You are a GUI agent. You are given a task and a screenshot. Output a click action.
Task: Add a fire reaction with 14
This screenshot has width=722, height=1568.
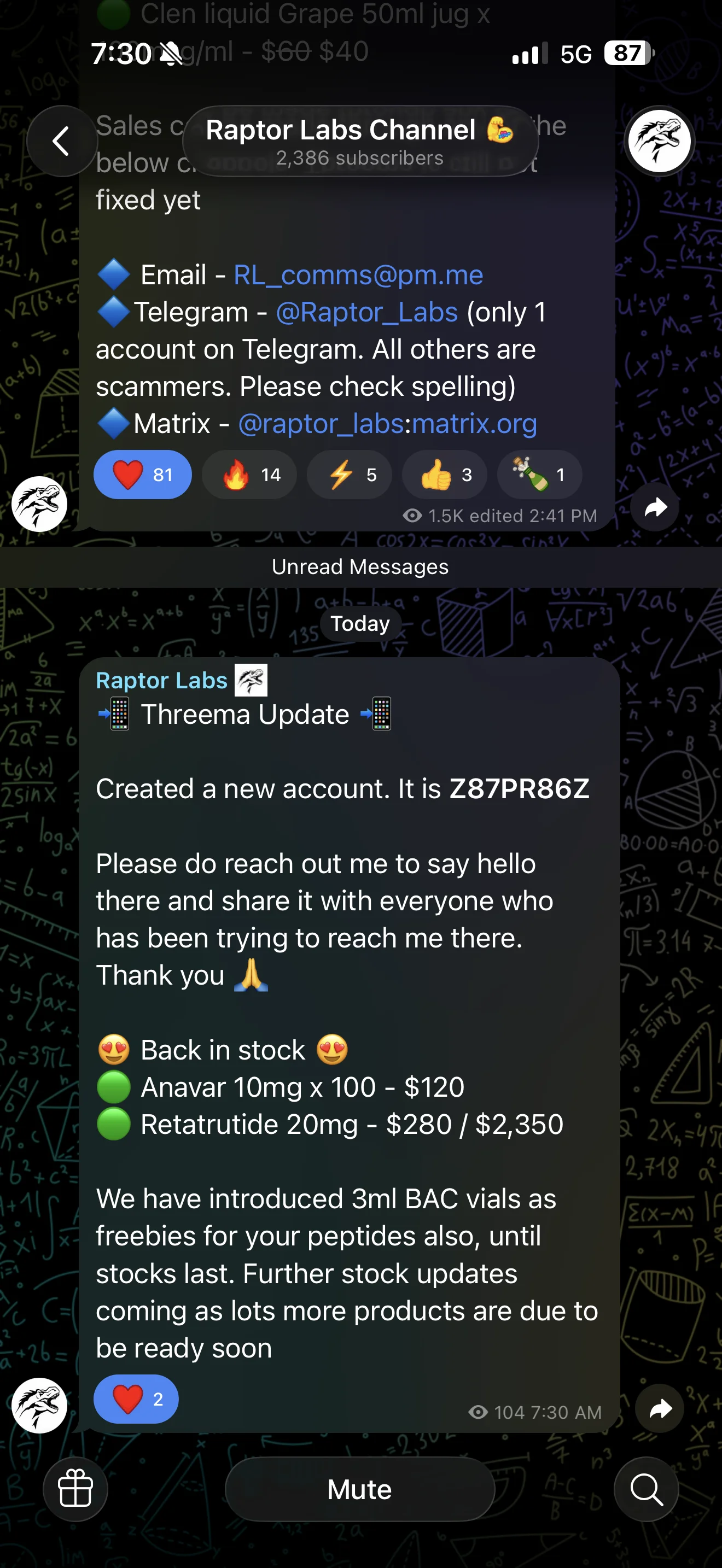pos(249,475)
